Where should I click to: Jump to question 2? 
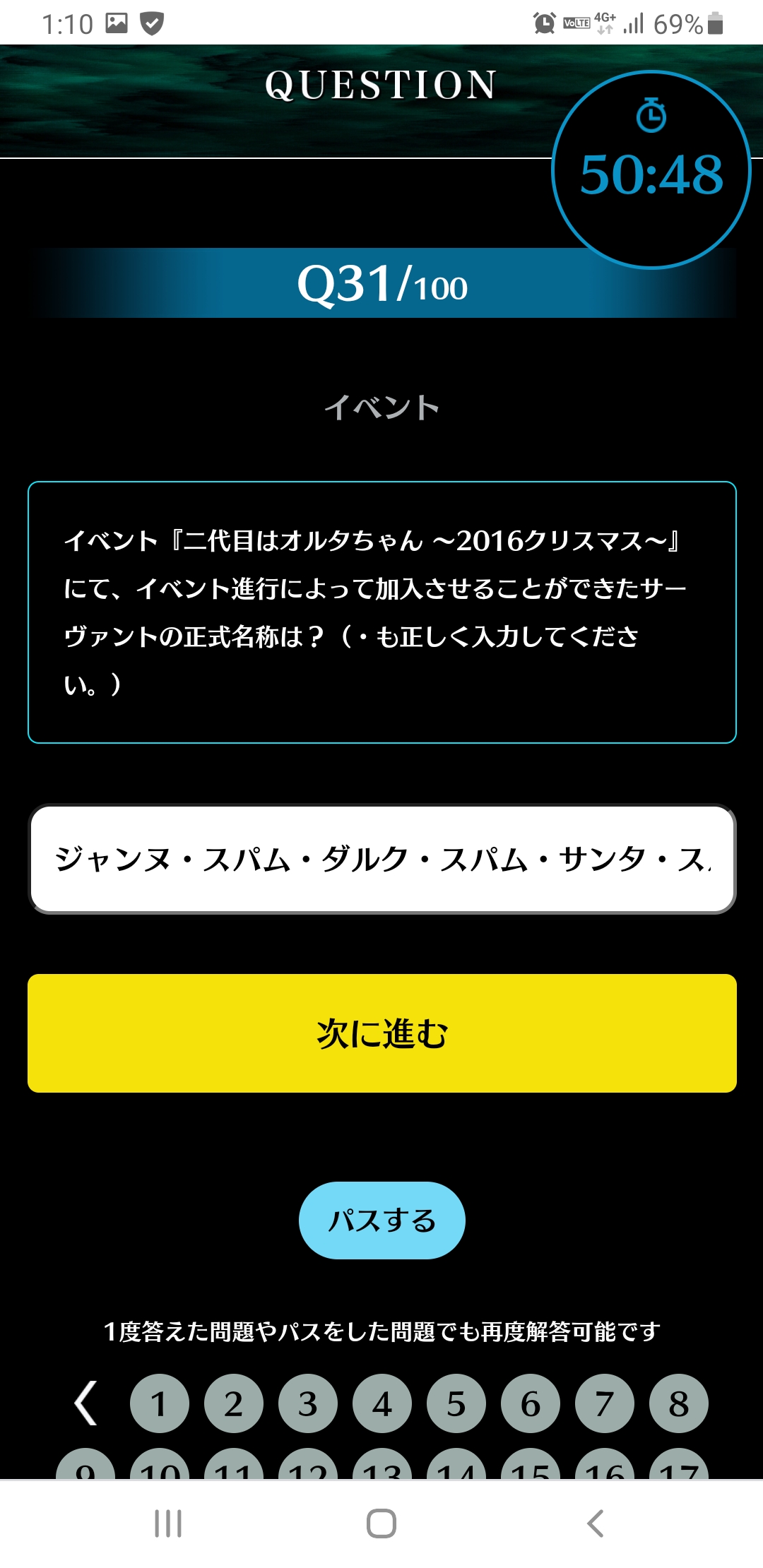coord(234,1403)
